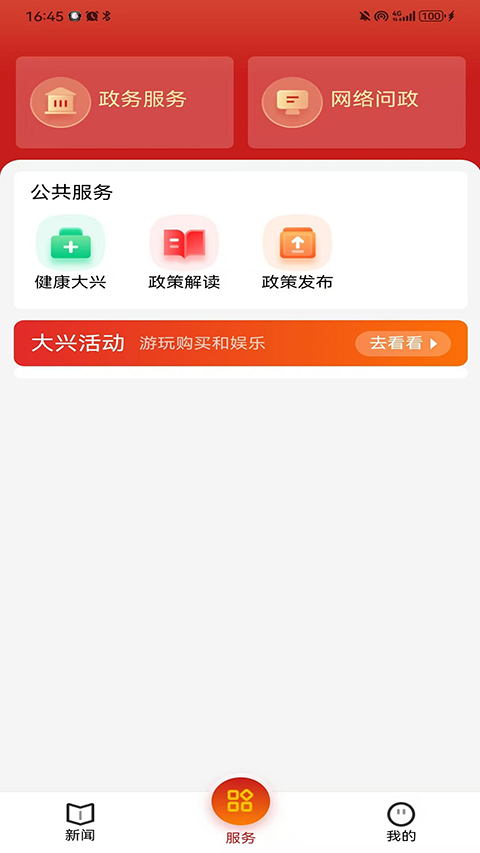Switch to the 新闻 tab

pyautogui.click(x=80, y=822)
